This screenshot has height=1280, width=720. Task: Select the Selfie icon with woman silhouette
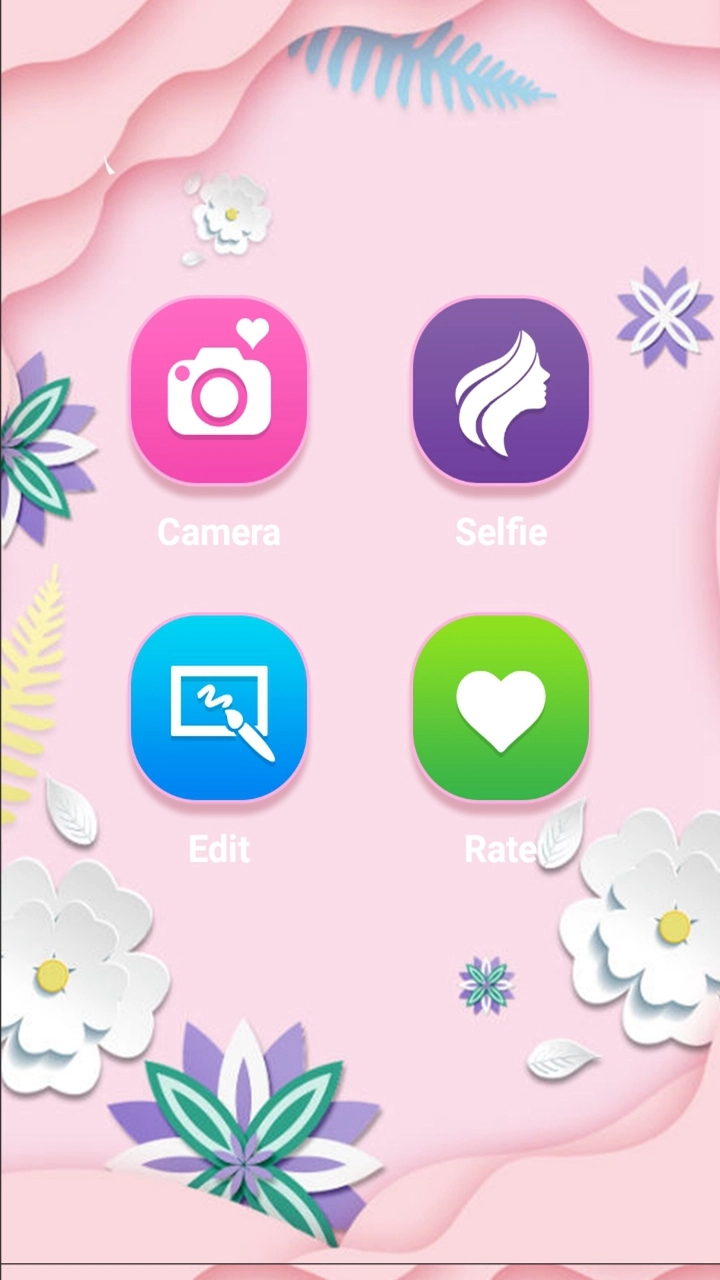coord(501,392)
